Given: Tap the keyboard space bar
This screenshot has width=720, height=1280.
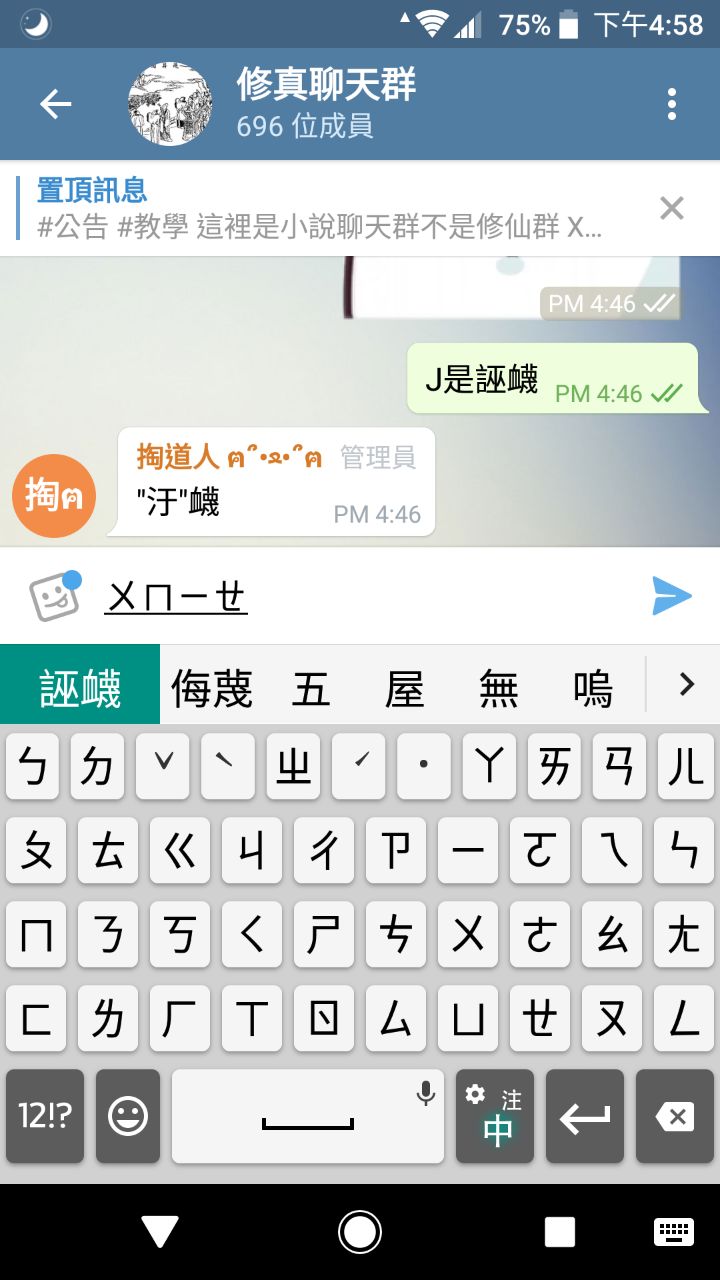Looking at the screenshot, I should click(307, 1116).
